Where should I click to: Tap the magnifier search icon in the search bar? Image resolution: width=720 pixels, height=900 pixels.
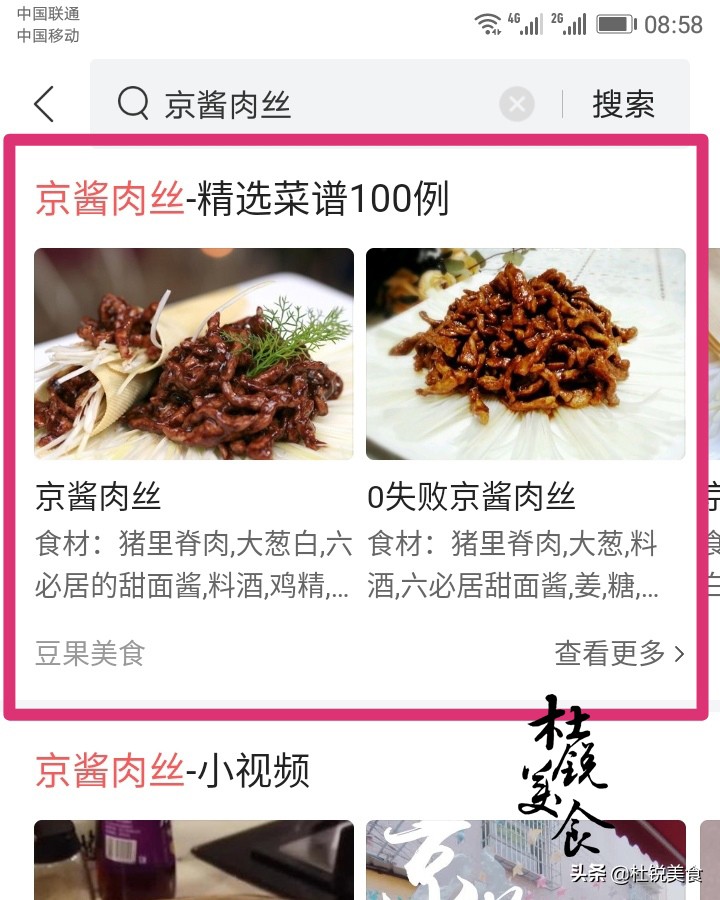(x=133, y=103)
